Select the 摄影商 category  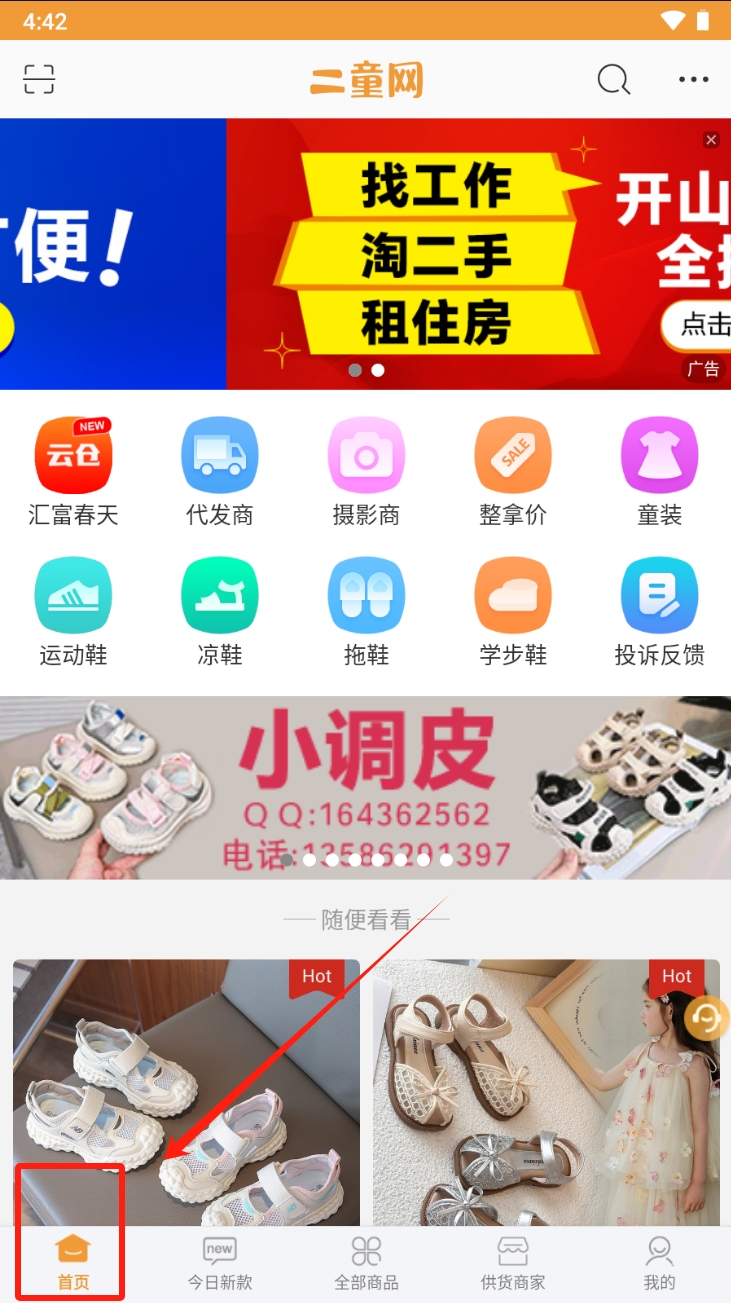(366, 470)
